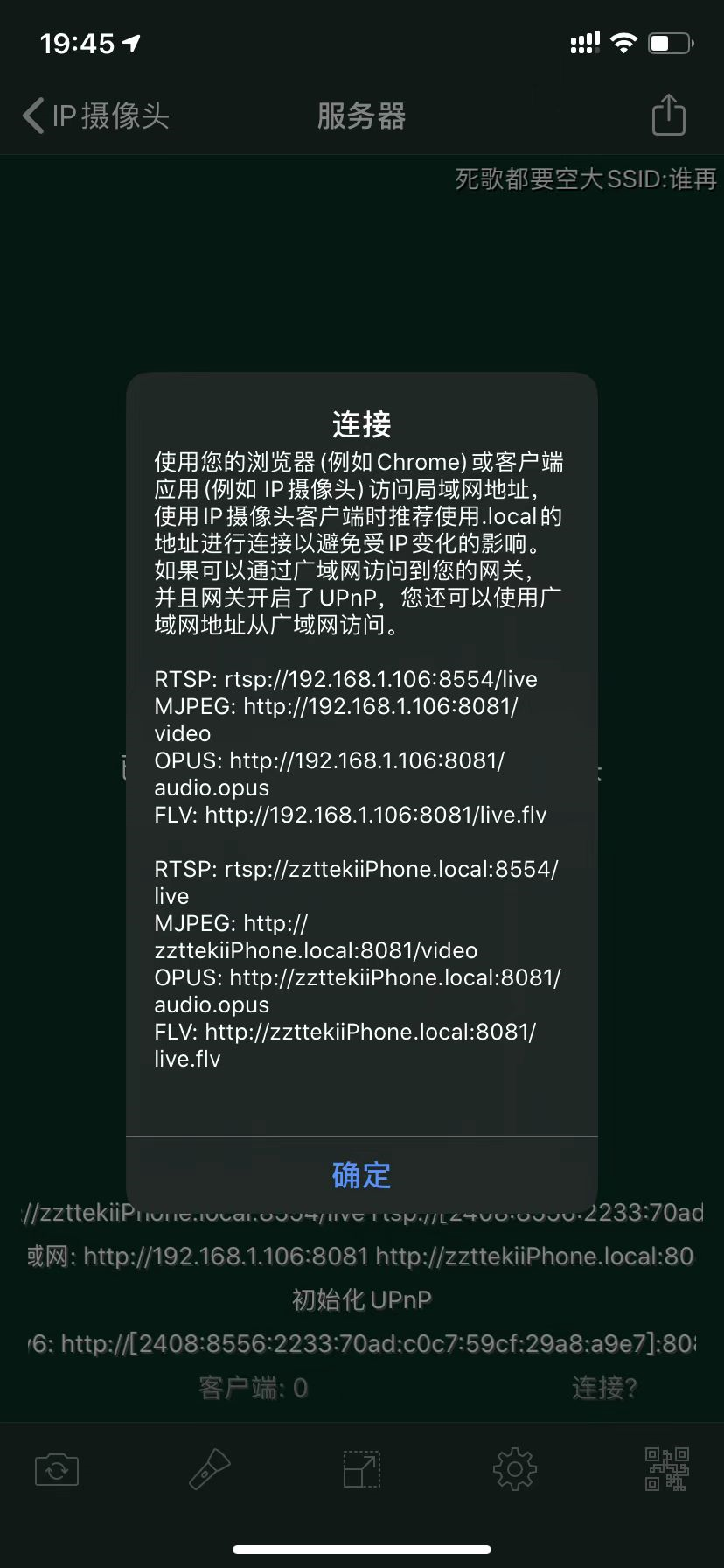Tap the resize view icon
The height and width of the screenshot is (1568, 724).
pos(362,1469)
